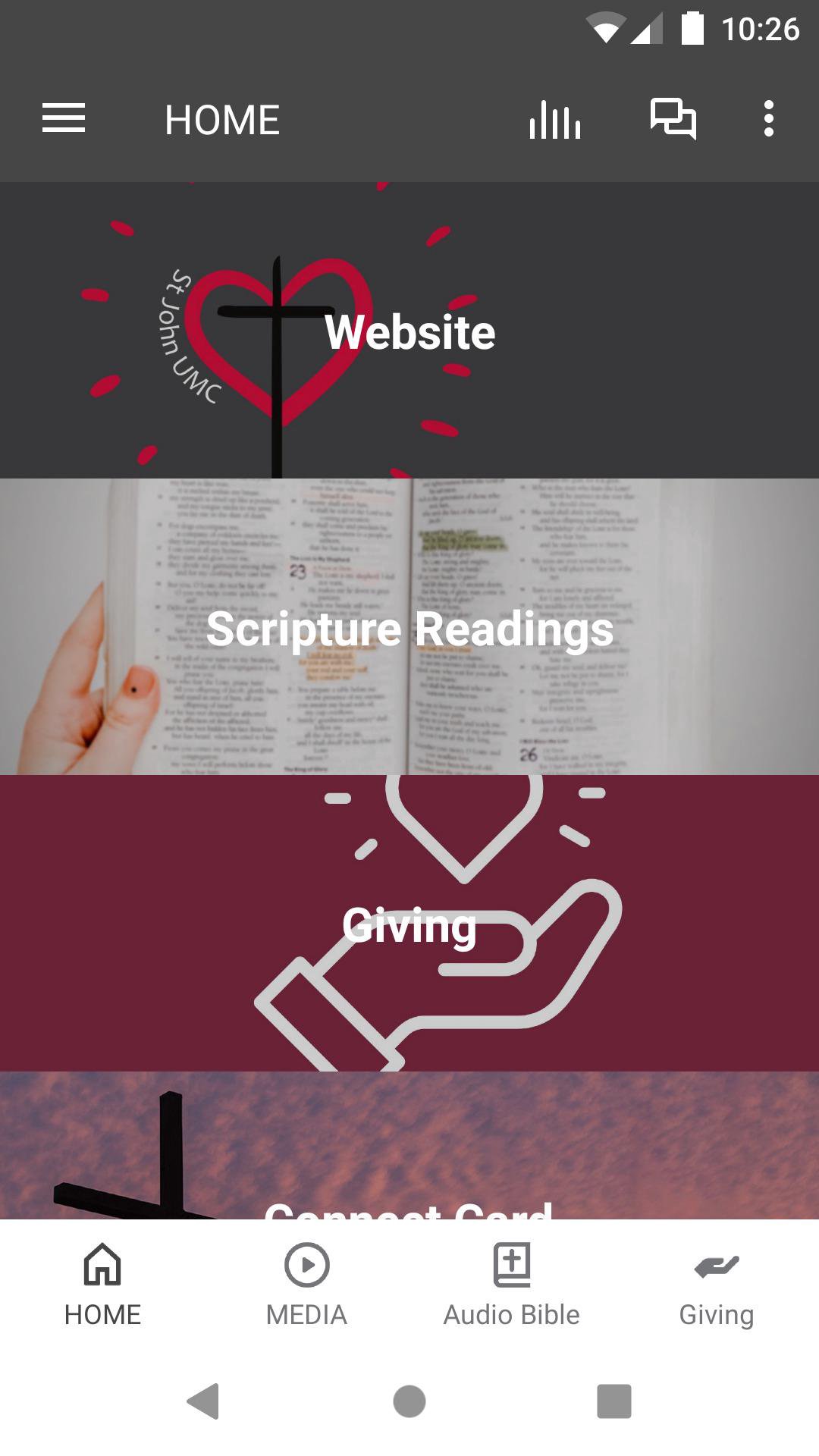Screen dimensions: 819x1456
Task: Open the Connect Card tile
Action: pos(409,1153)
